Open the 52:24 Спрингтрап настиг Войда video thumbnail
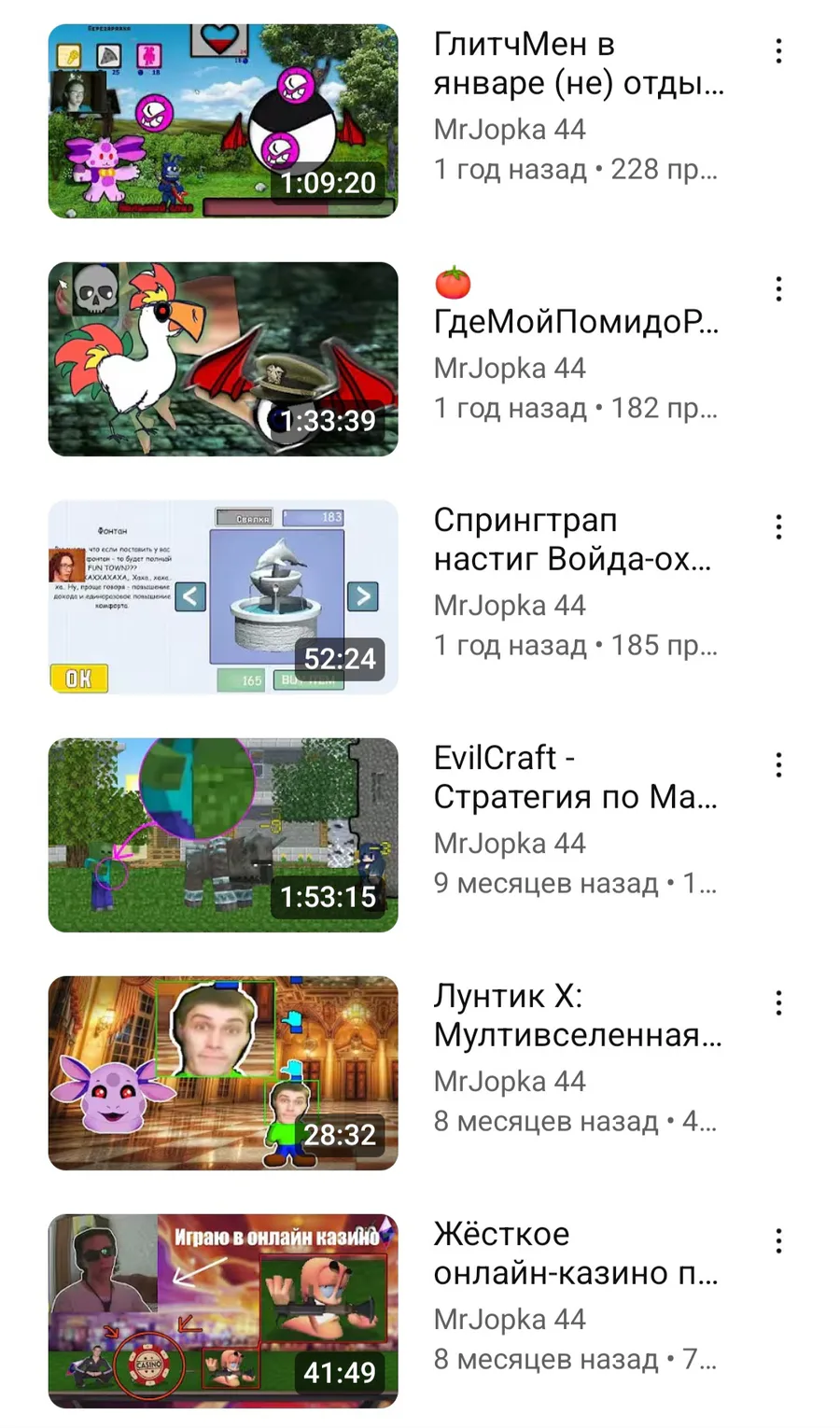This screenshot has width=840, height=1428. (x=223, y=597)
